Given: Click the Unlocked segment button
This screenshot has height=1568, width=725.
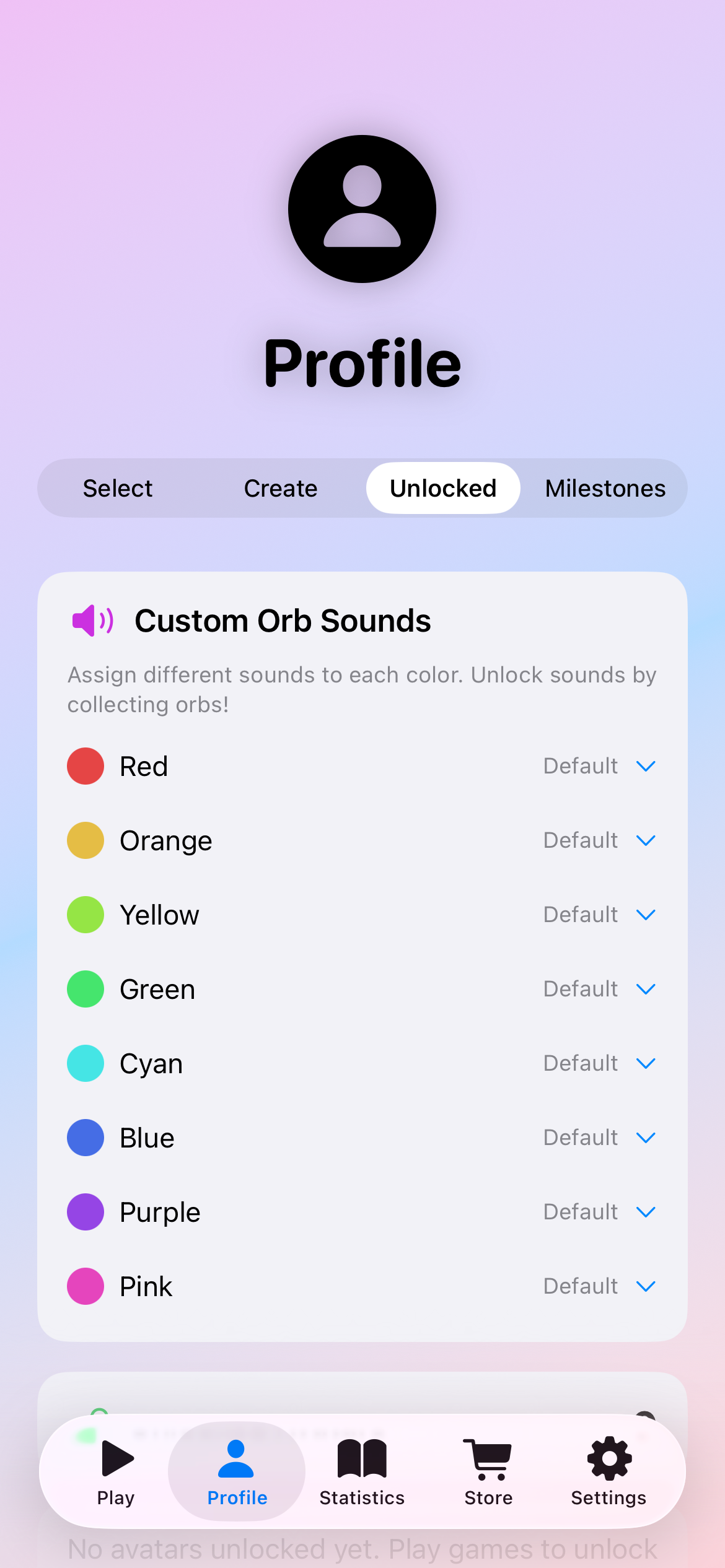Looking at the screenshot, I should [x=442, y=488].
